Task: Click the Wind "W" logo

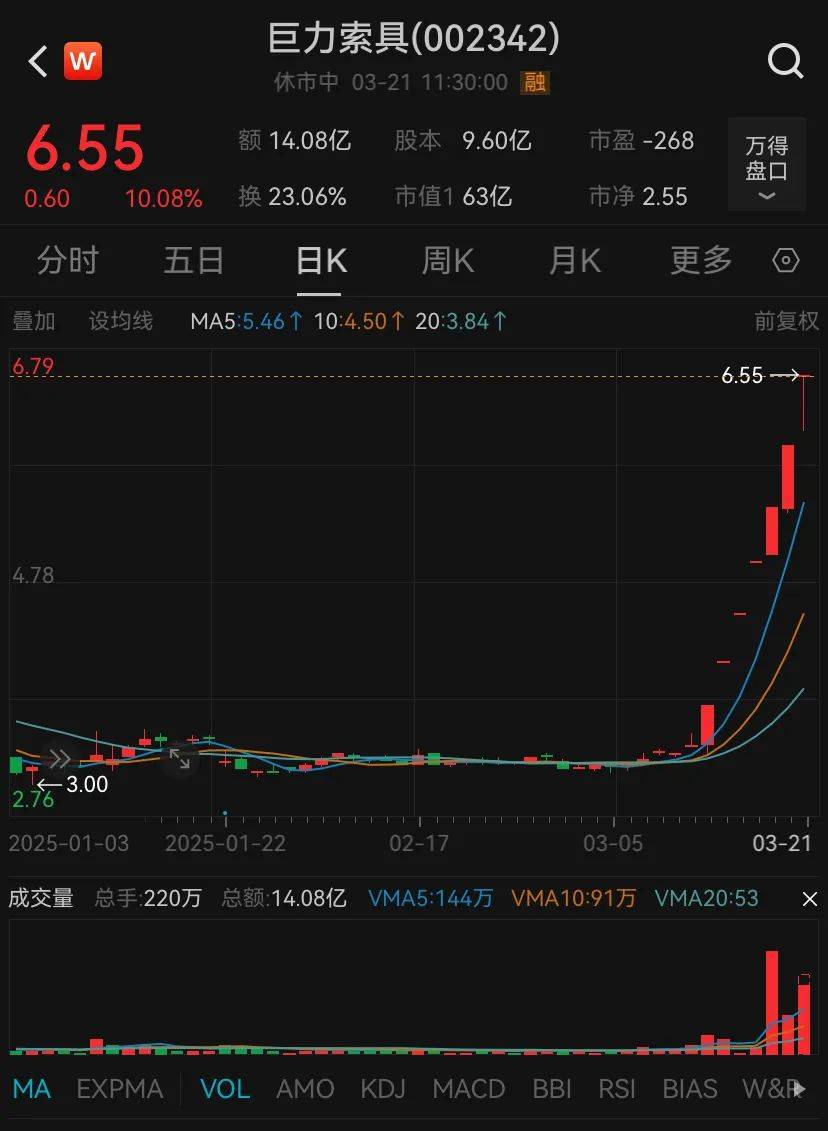Action: pos(83,61)
